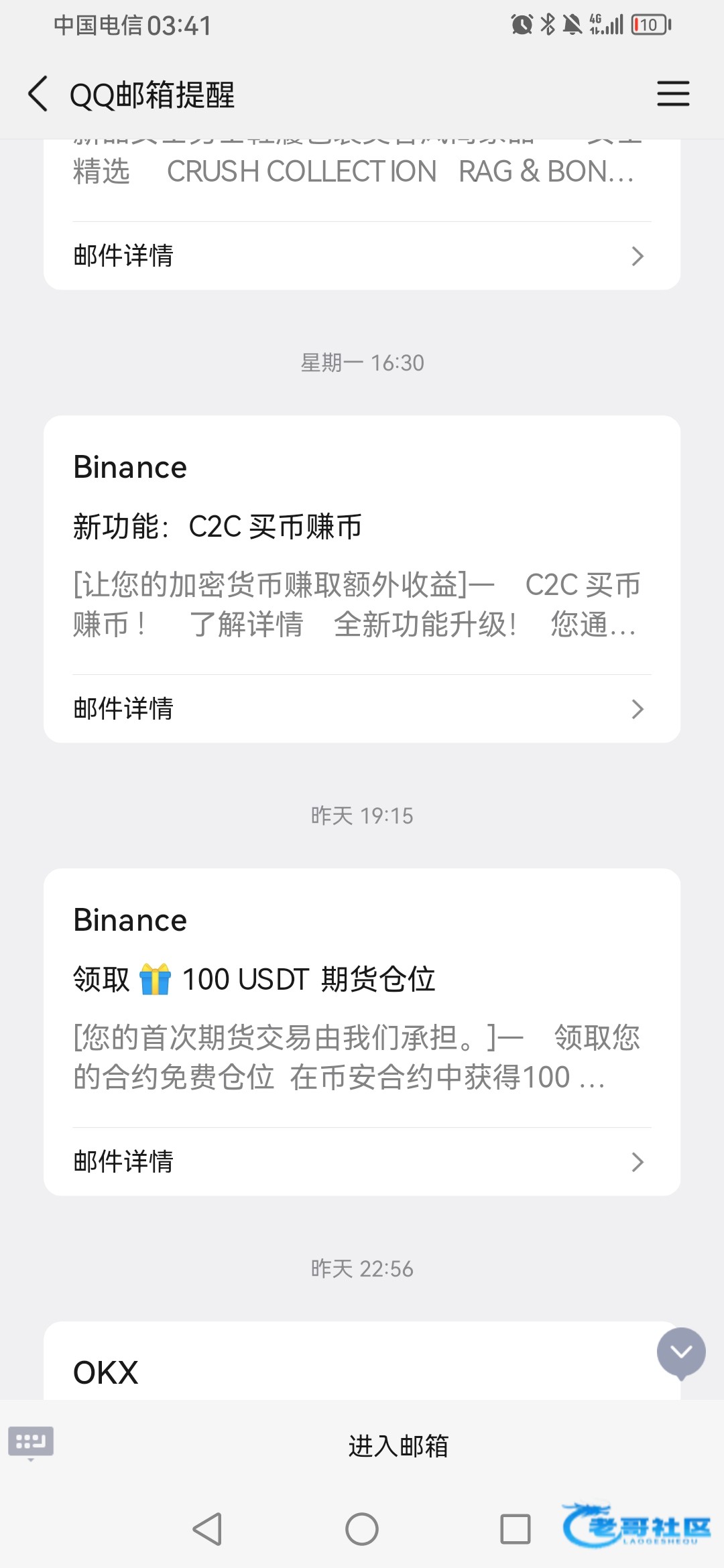Jump to latest with down arrow

[x=681, y=1352]
